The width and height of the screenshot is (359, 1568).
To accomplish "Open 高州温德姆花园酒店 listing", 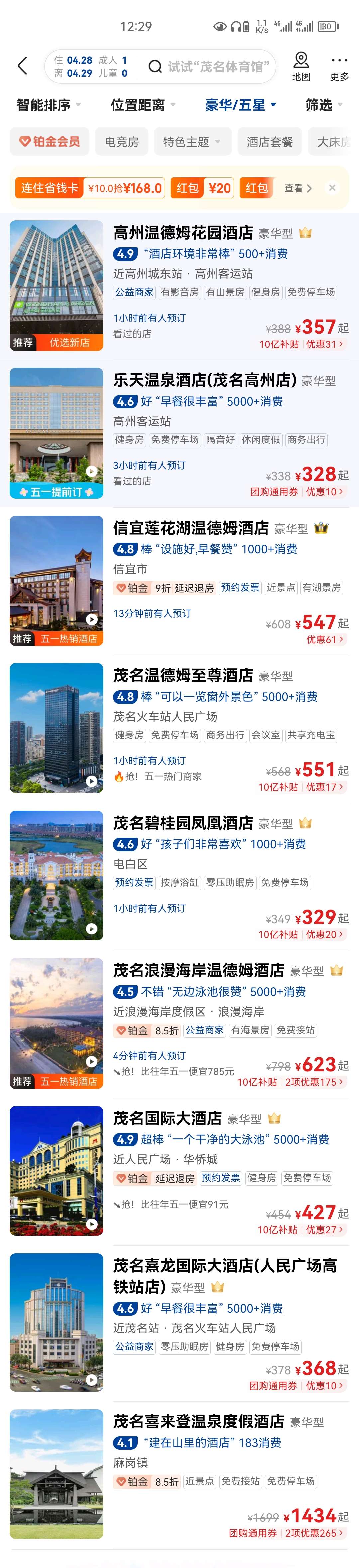I will pyautogui.click(x=183, y=233).
